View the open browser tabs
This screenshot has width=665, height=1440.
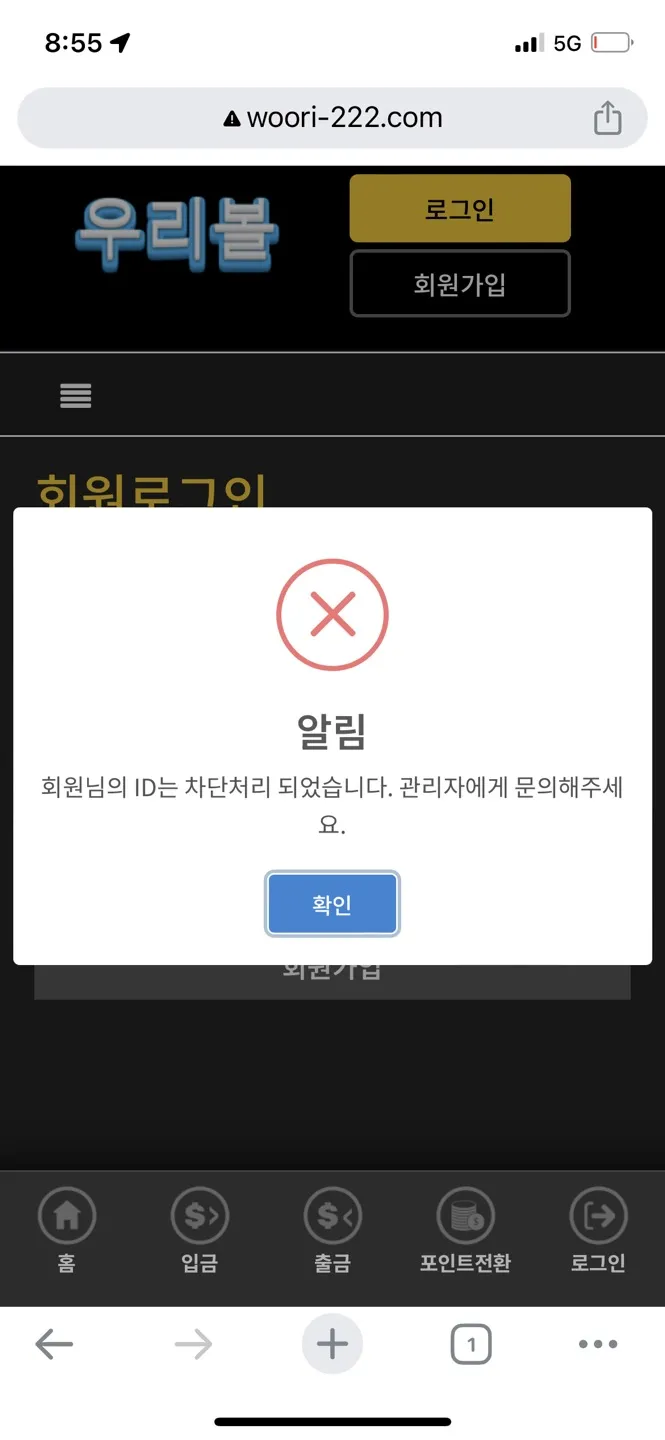click(x=471, y=1345)
